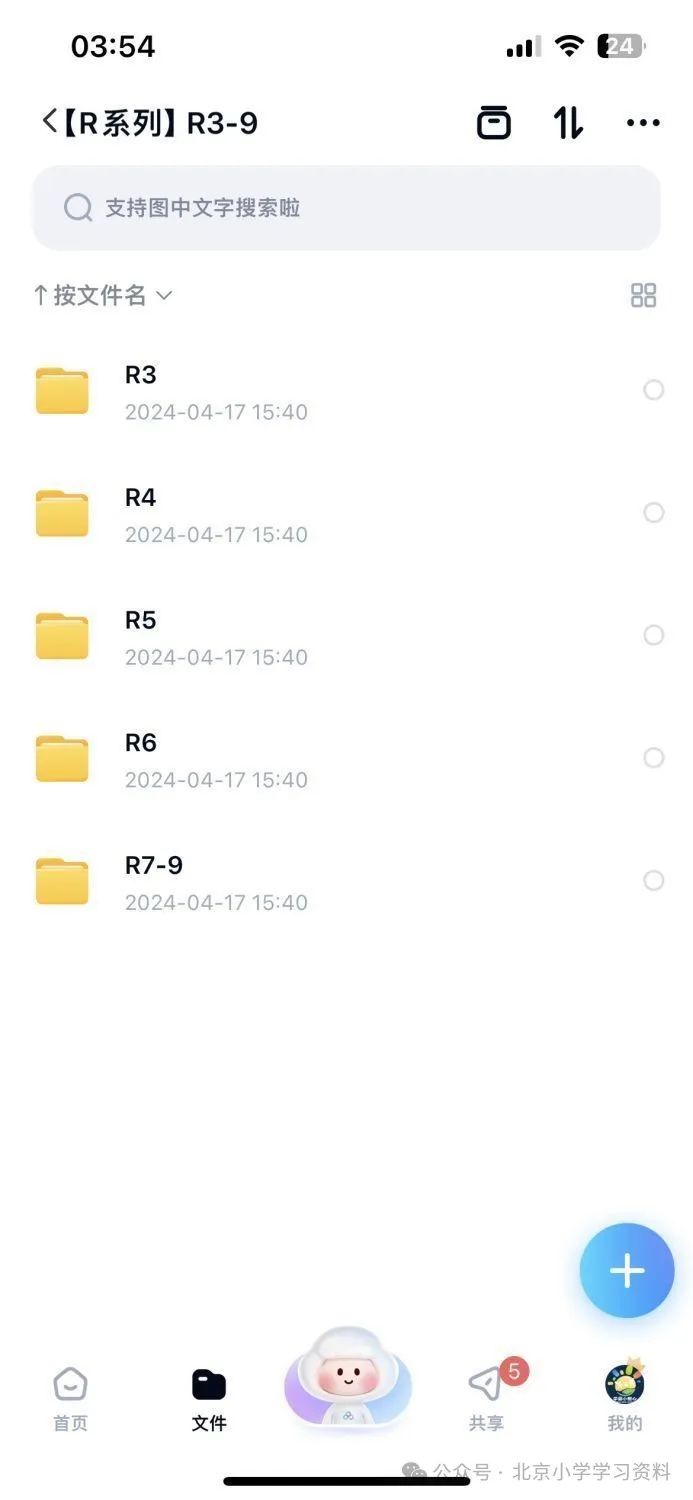
Task: Switch to the 我的 tab
Action: [x=624, y=1398]
